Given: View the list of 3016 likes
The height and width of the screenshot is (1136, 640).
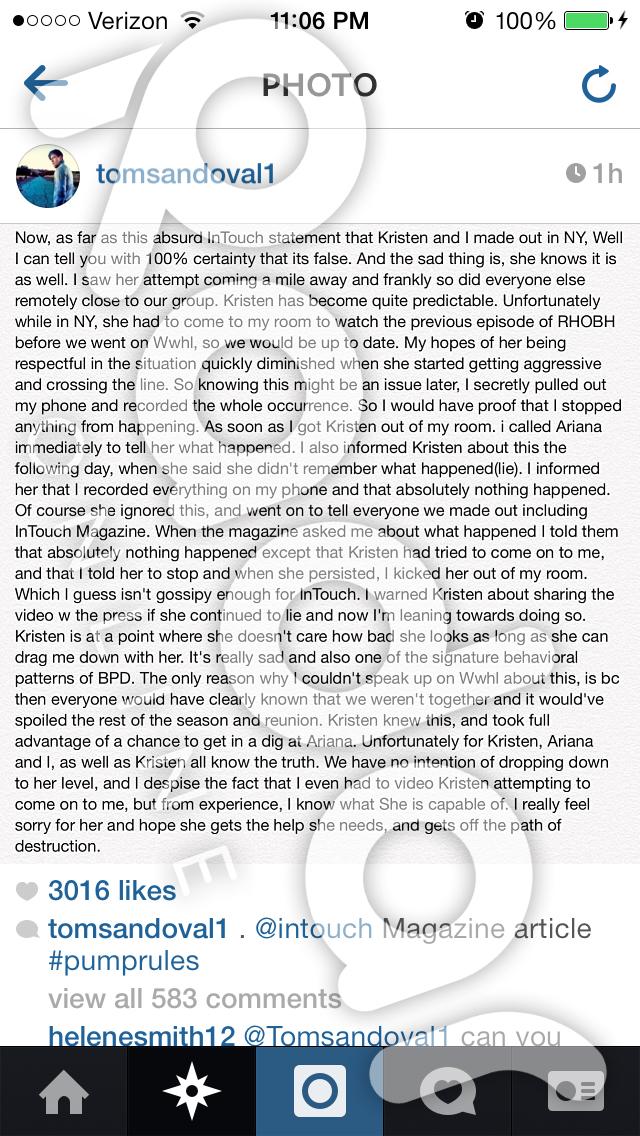Looking at the screenshot, I should [112, 890].
